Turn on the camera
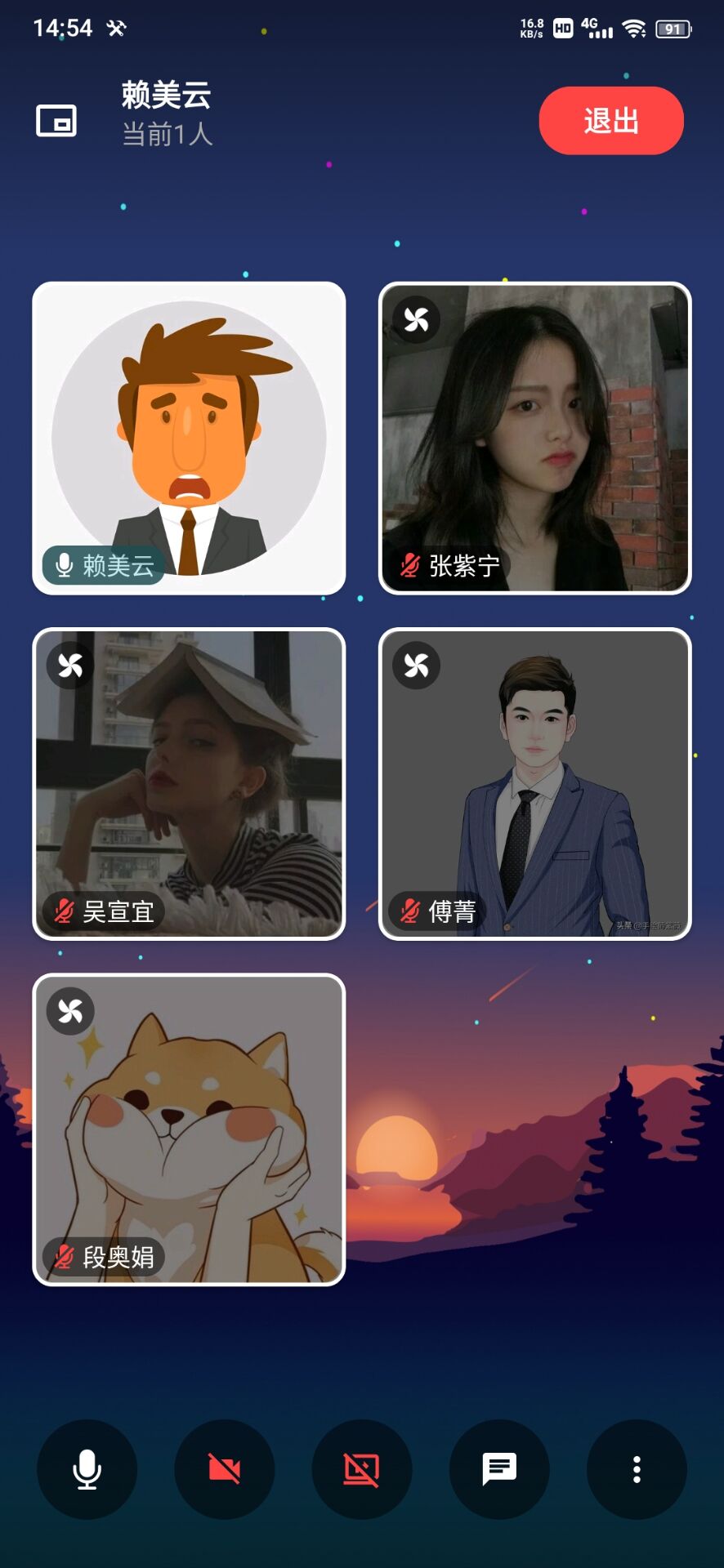Screen dimensions: 724x1568 (224, 1468)
